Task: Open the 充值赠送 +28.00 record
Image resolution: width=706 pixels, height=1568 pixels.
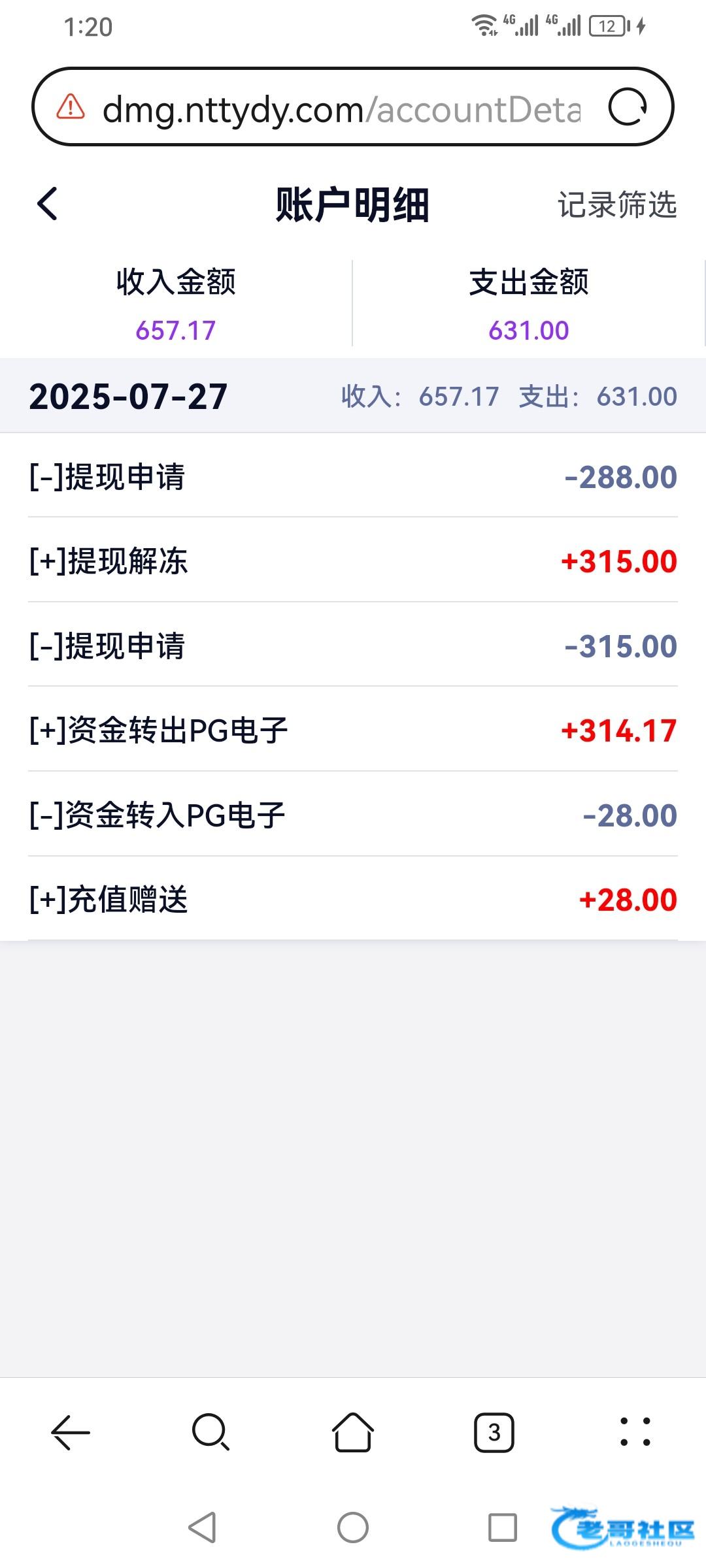Action: tap(353, 900)
